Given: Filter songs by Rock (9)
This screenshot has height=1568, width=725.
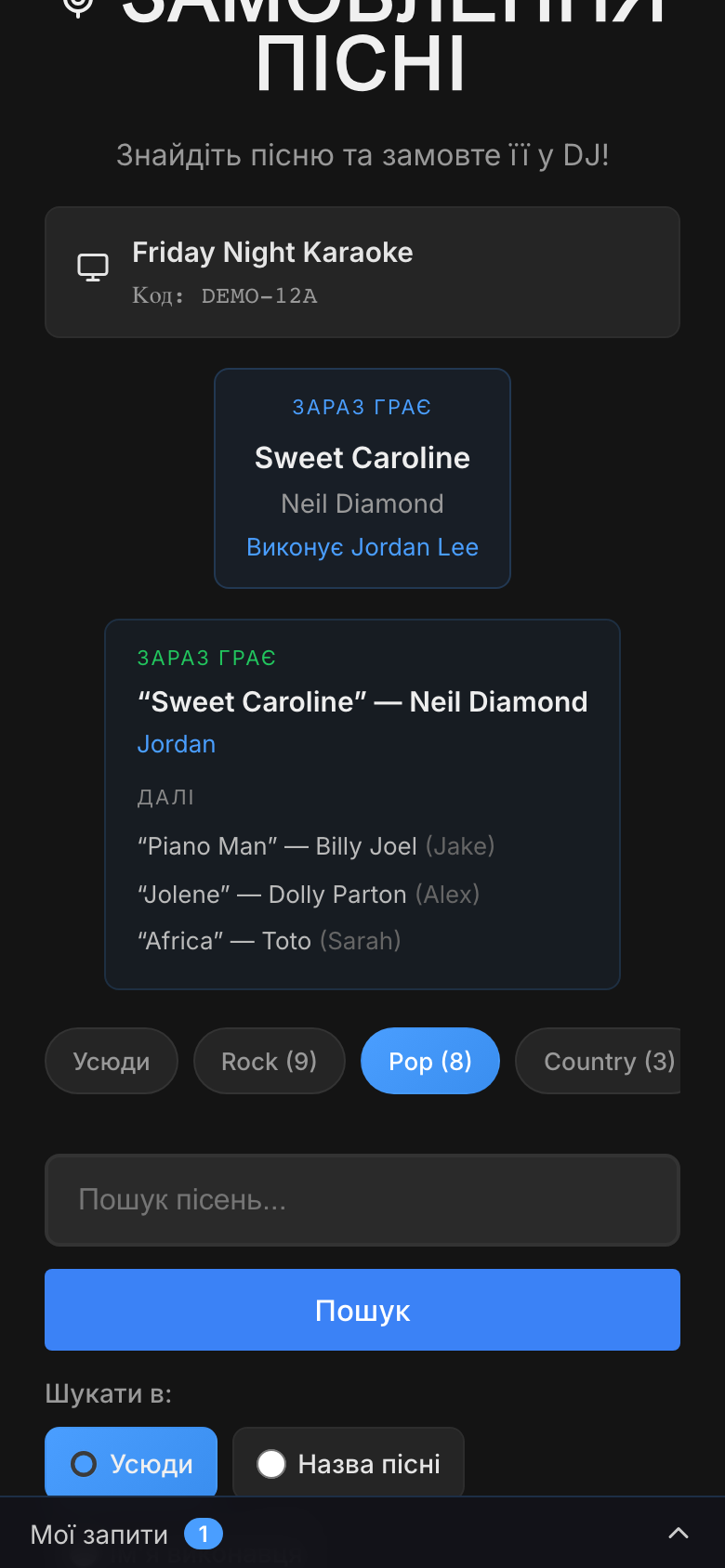Looking at the screenshot, I should point(270,1061).
